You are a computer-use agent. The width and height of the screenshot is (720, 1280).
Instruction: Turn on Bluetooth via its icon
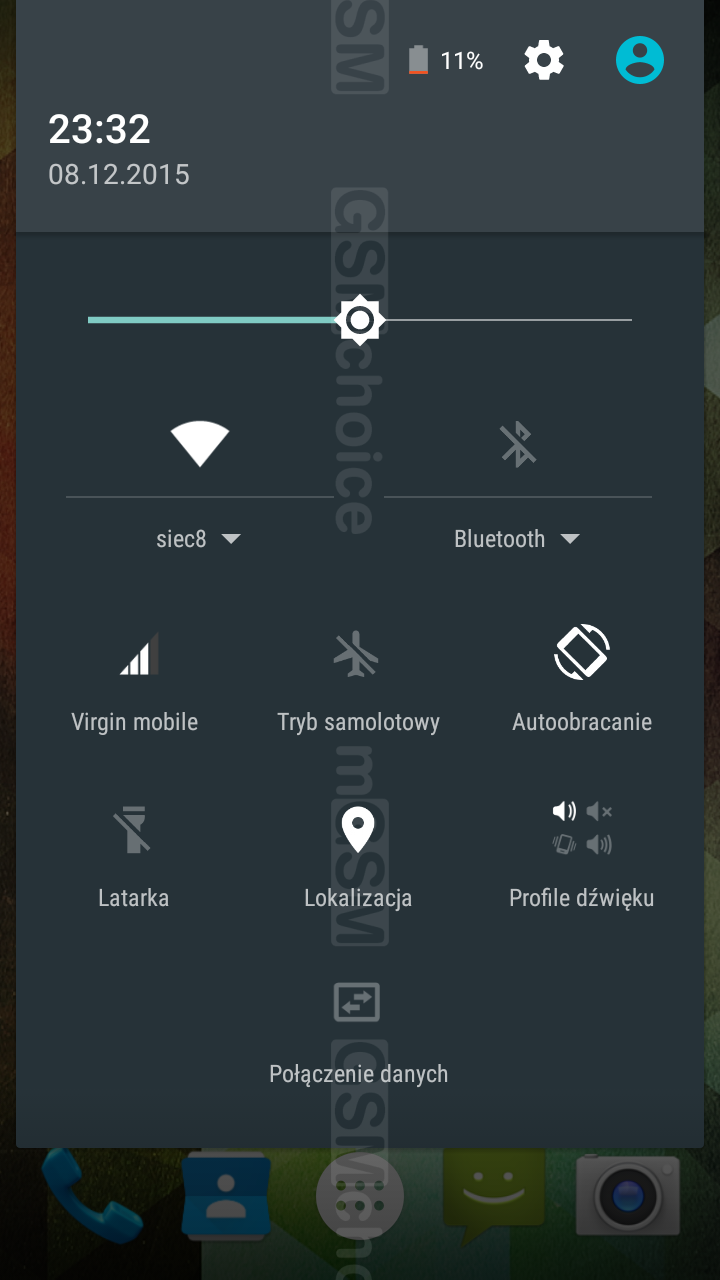[x=518, y=444]
